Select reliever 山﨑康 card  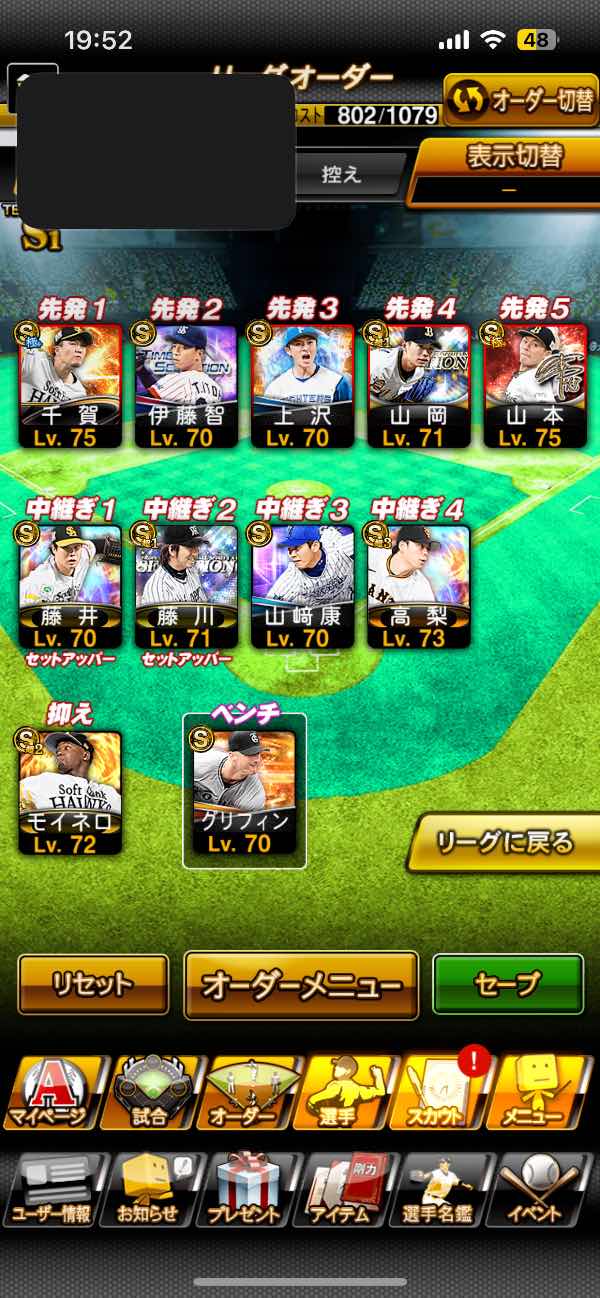click(302, 587)
